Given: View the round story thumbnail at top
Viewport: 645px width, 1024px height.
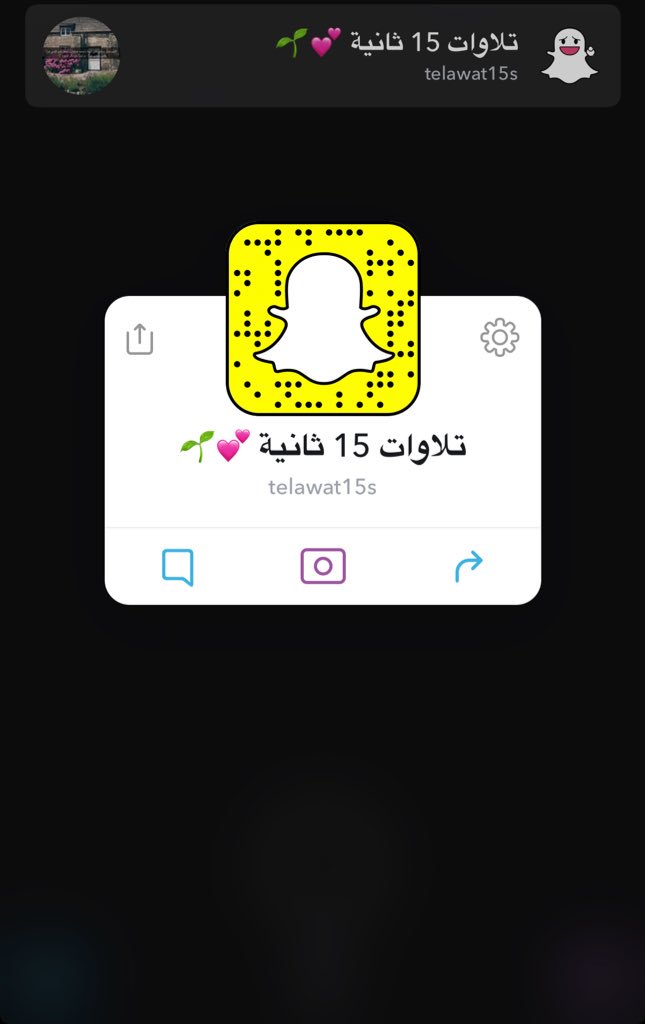Looking at the screenshot, I should [x=82, y=56].
